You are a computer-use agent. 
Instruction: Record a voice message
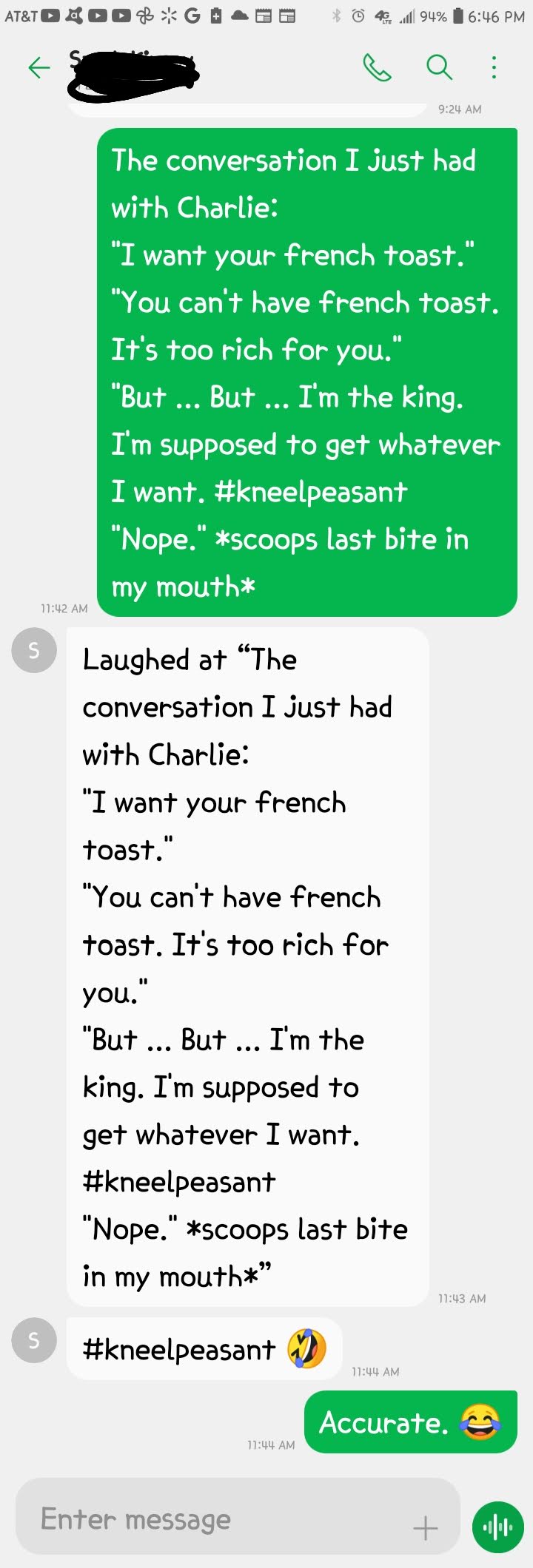tap(497, 1526)
